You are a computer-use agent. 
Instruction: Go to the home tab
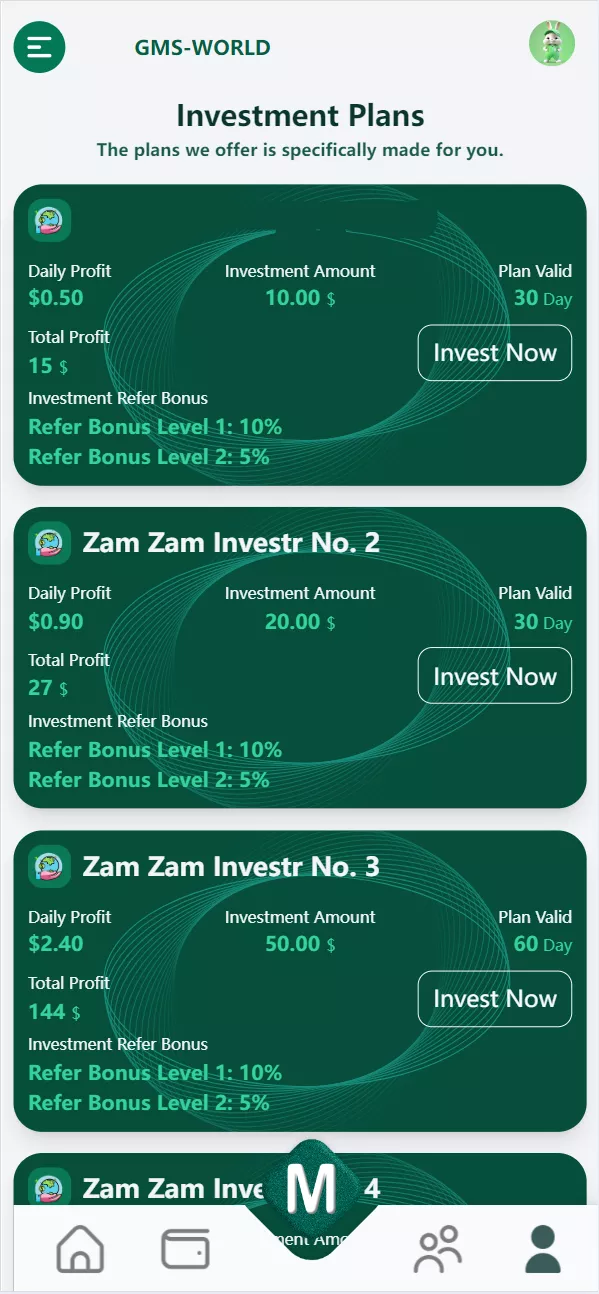click(x=81, y=1249)
